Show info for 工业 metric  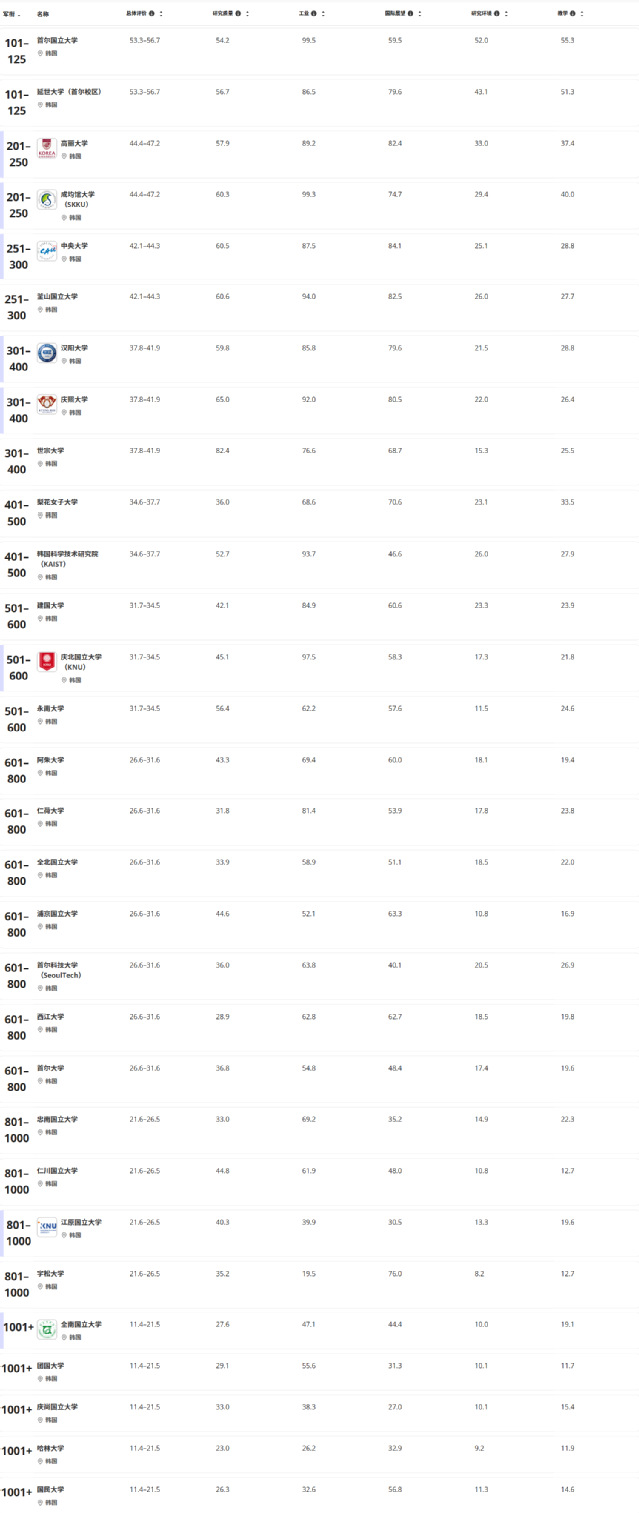[314, 14]
